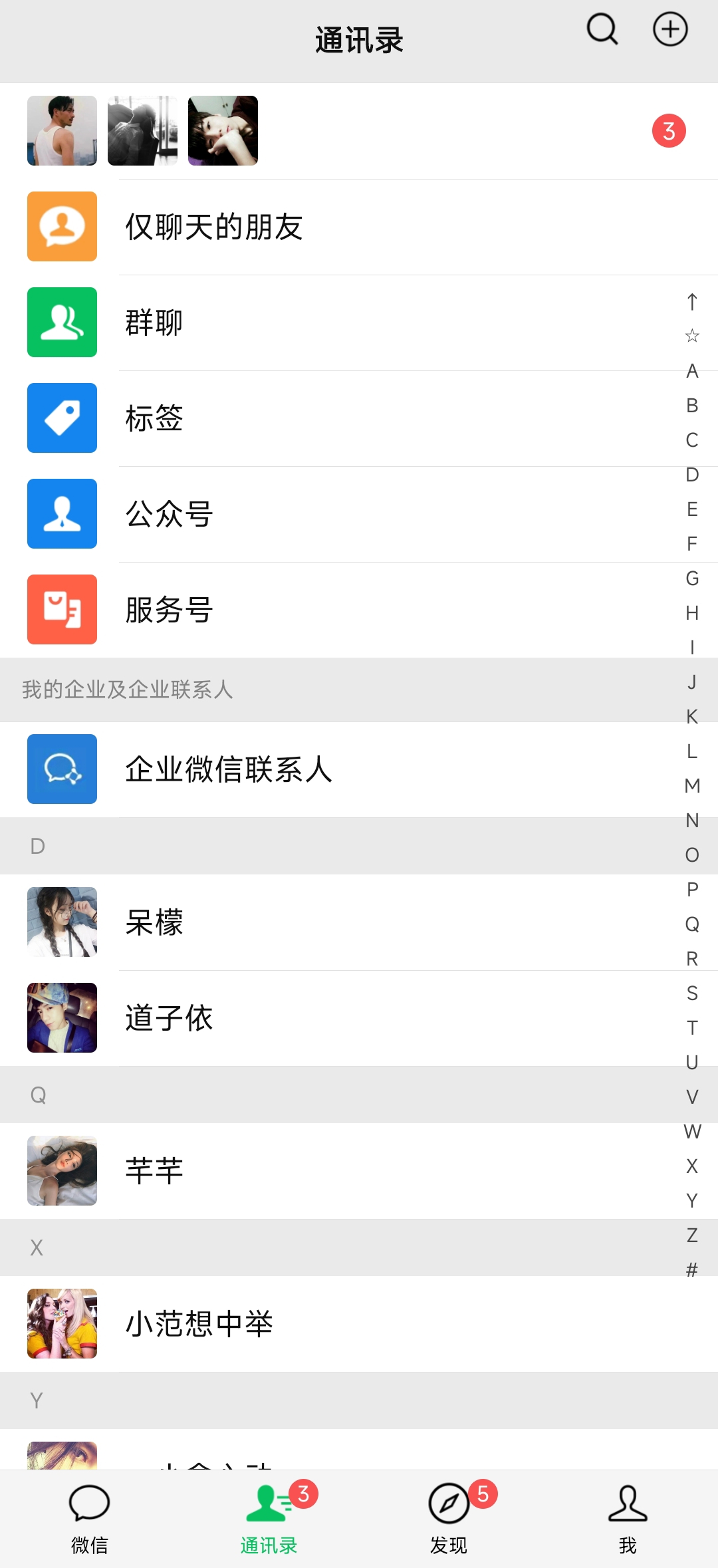
Task: Jump to starred section in index
Action: (x=692, y=336)
